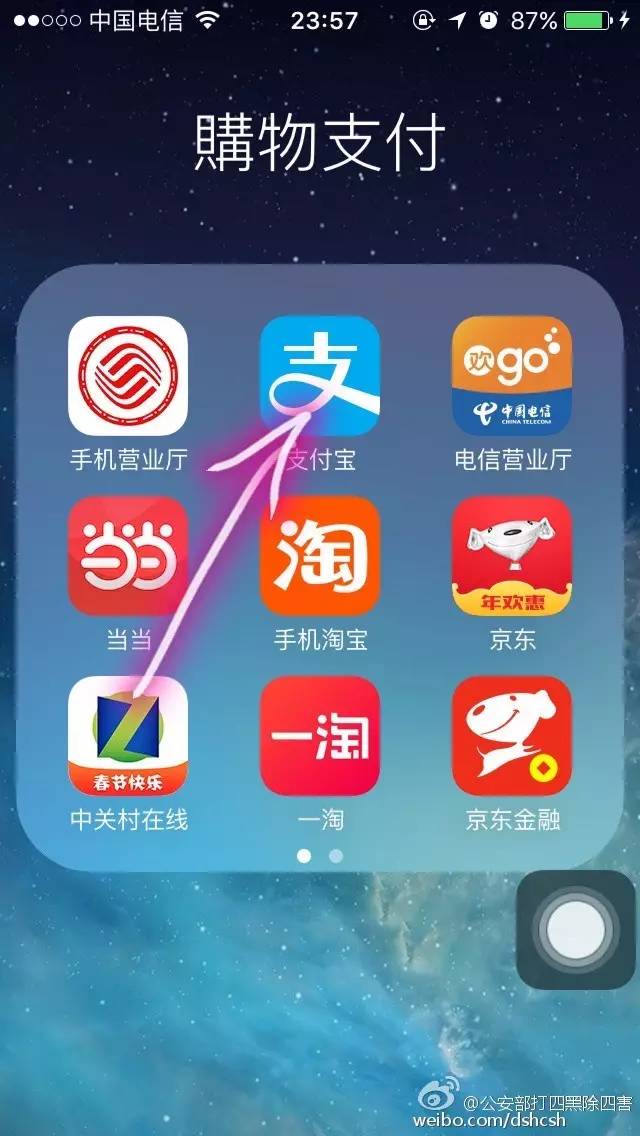Viewport: 640px width, 1136px height.
Task: Open 中关村在线 app
Action: [x=128, y=736]
